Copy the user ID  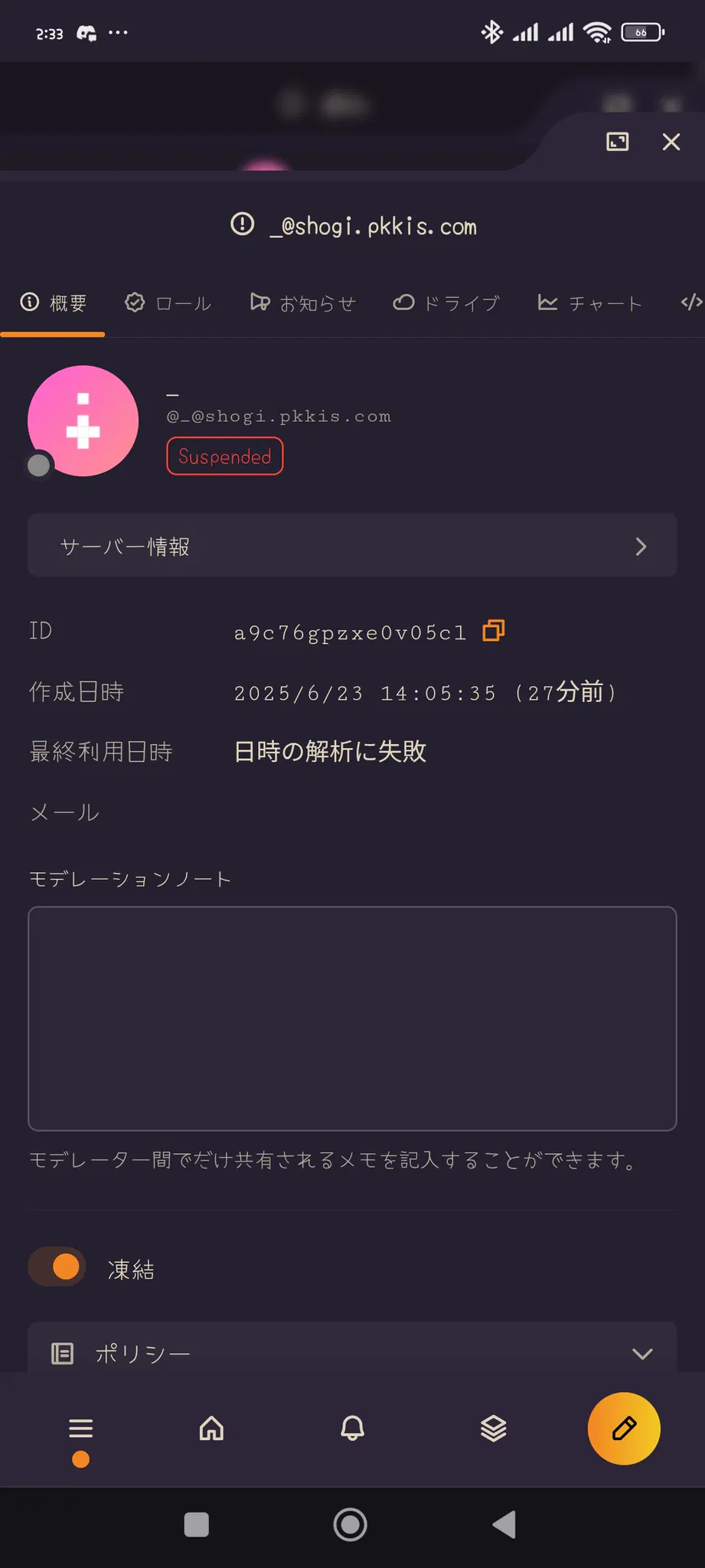493,631
